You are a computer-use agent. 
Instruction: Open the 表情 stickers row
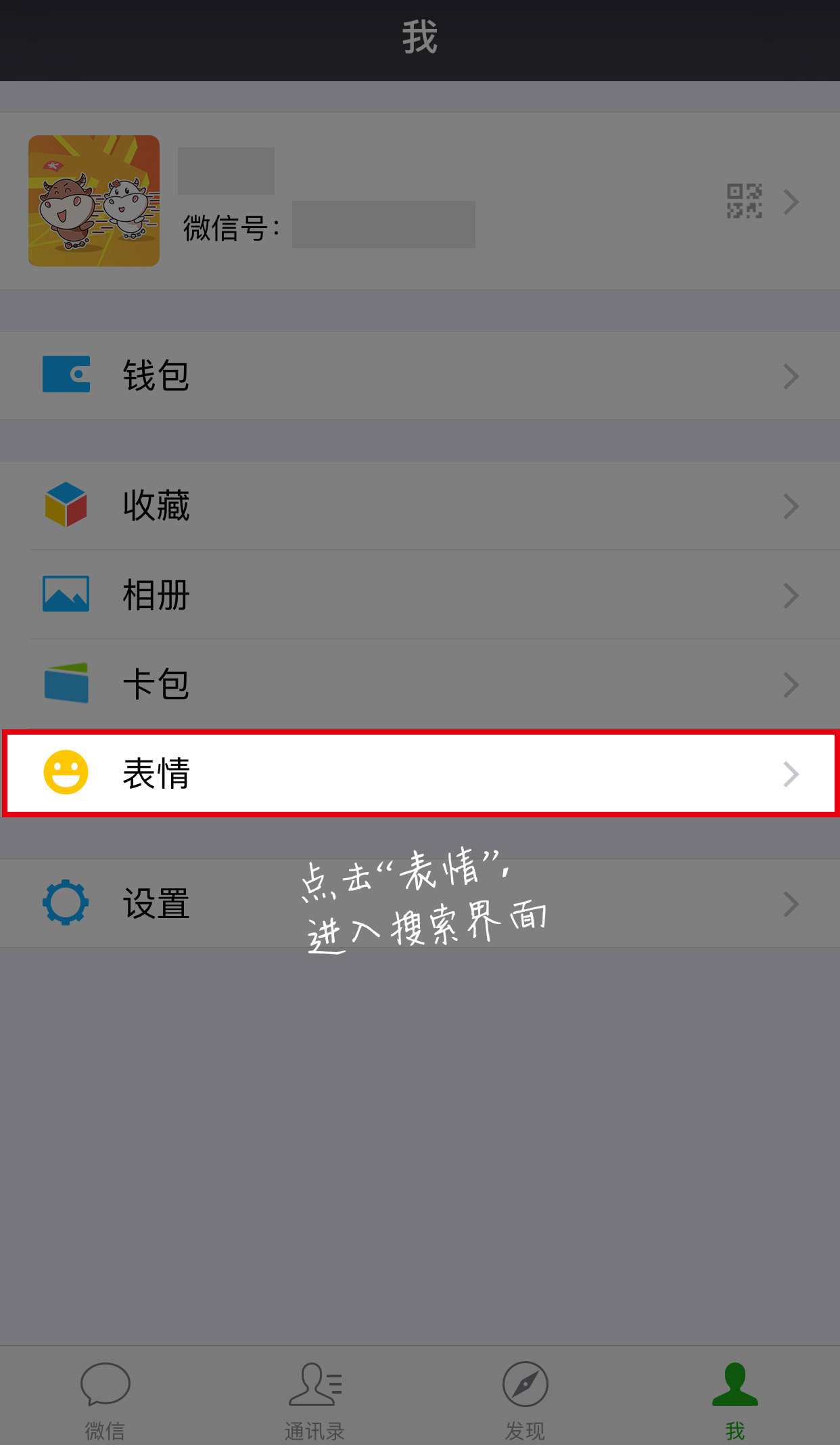[x=420, y=773]
